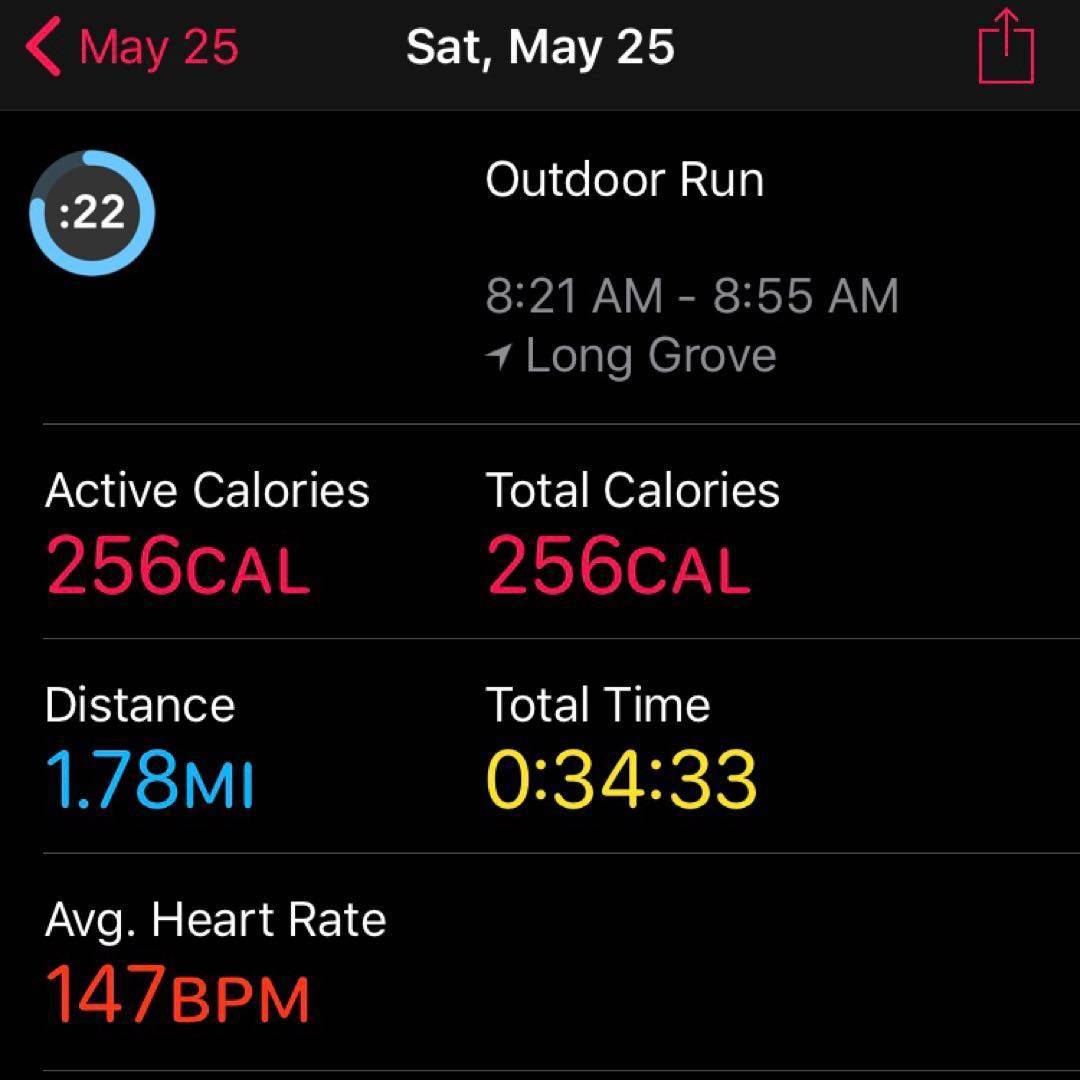Share this Outdoor Run workout
This screenshot has width=1080, height=1080.
pos(1005,47)
